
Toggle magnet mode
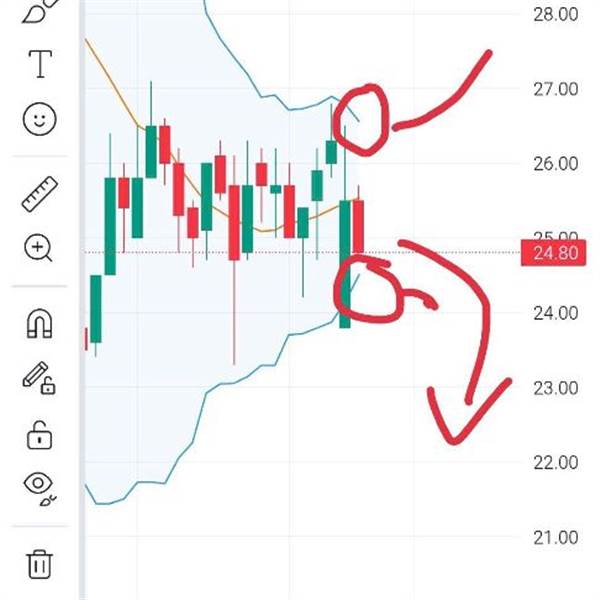(x=39, y=322)
